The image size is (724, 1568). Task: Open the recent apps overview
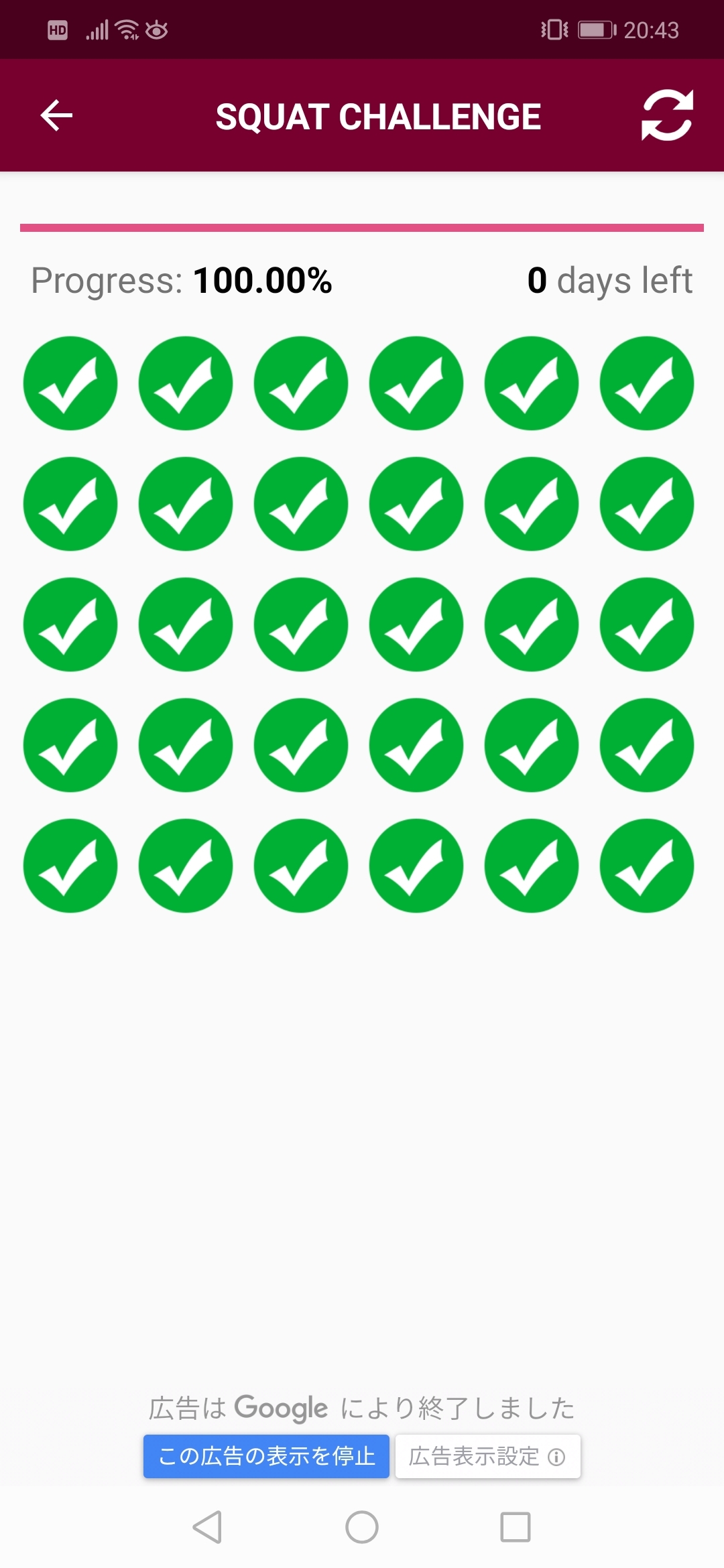coord(516,1527)
